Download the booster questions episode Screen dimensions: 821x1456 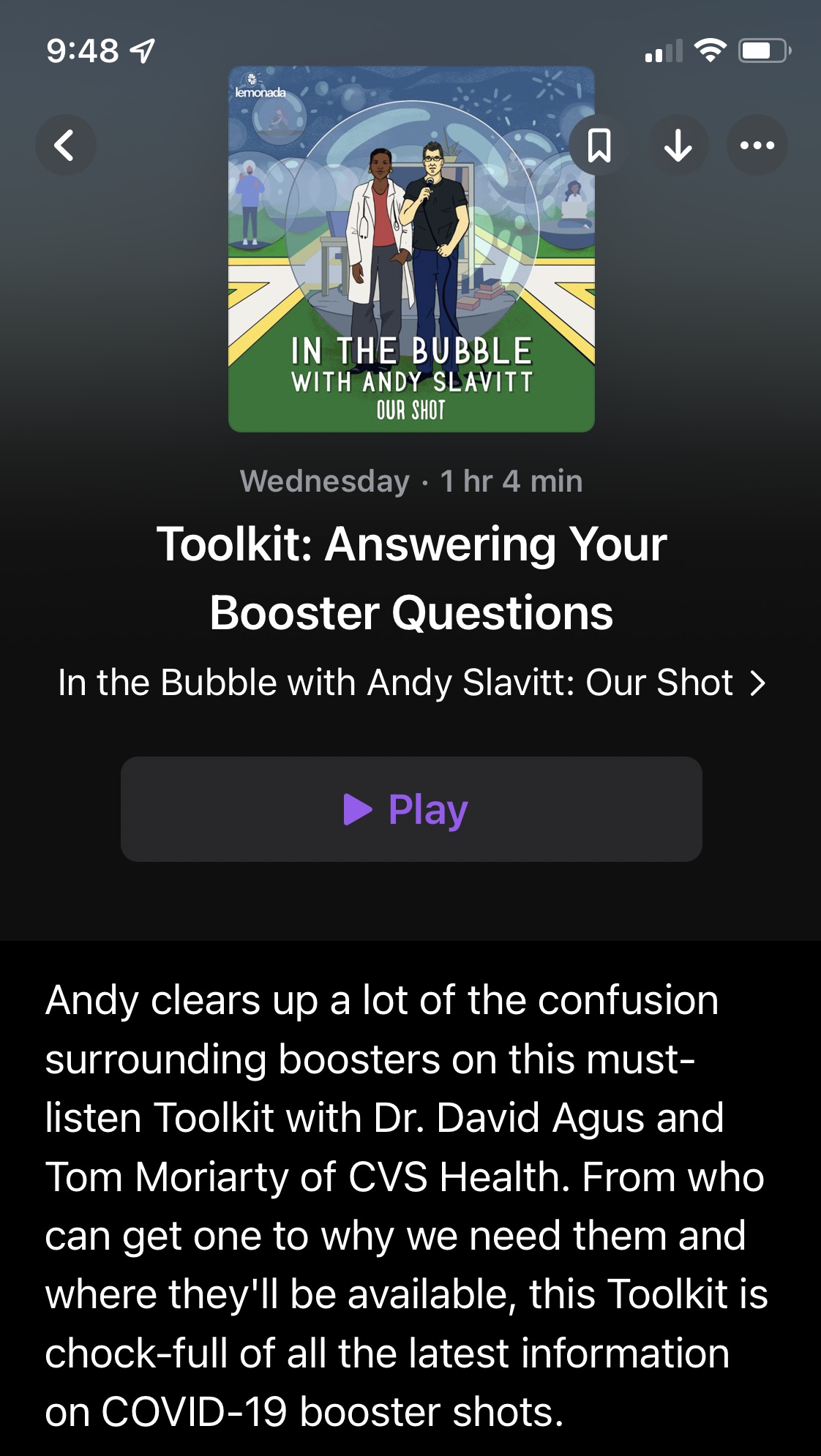678,145
